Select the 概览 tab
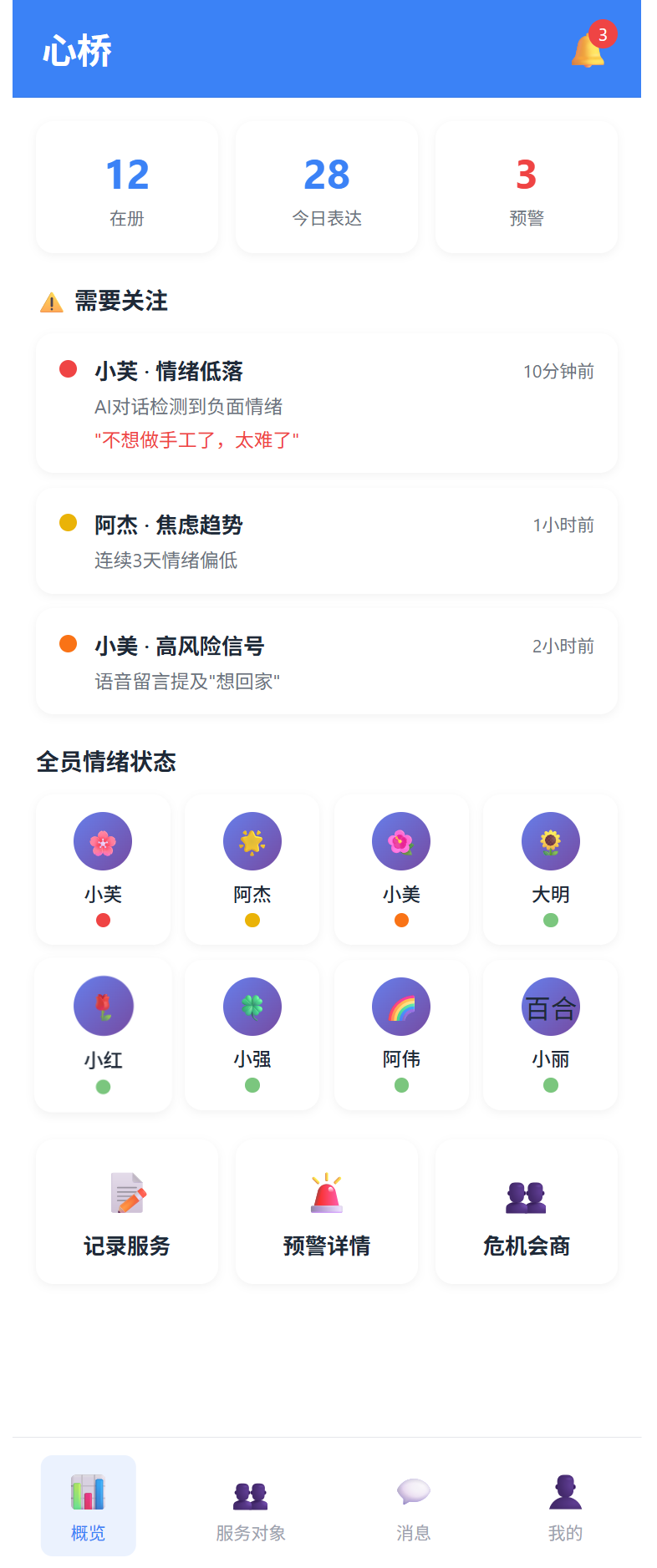Image resolution: width=657 pixels, height=1568 pixels. (x=89, y=1505)
